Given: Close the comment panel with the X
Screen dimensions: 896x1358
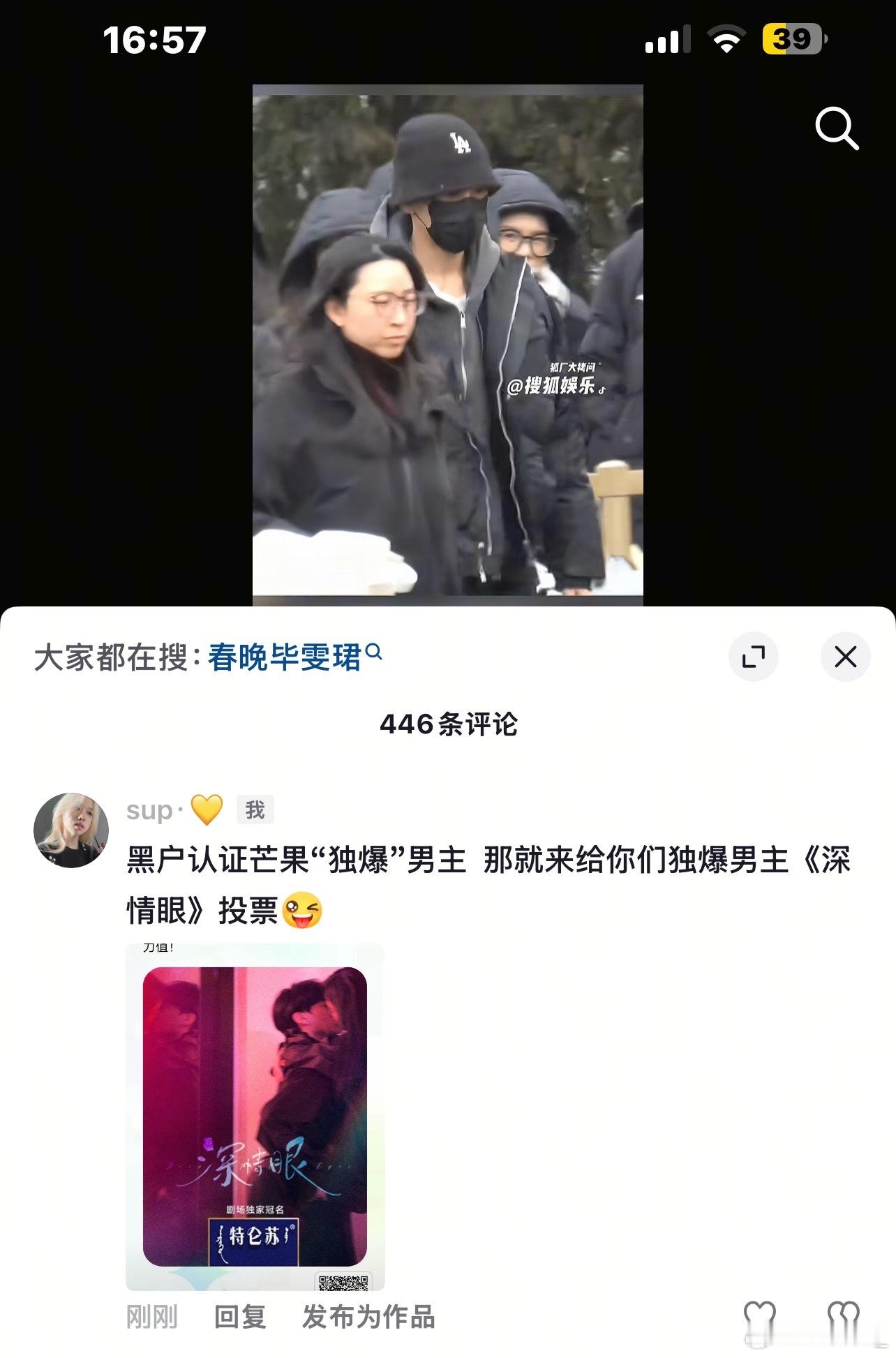Looking at the screenshot, I should pyautogui.click(x=846, y=656).
